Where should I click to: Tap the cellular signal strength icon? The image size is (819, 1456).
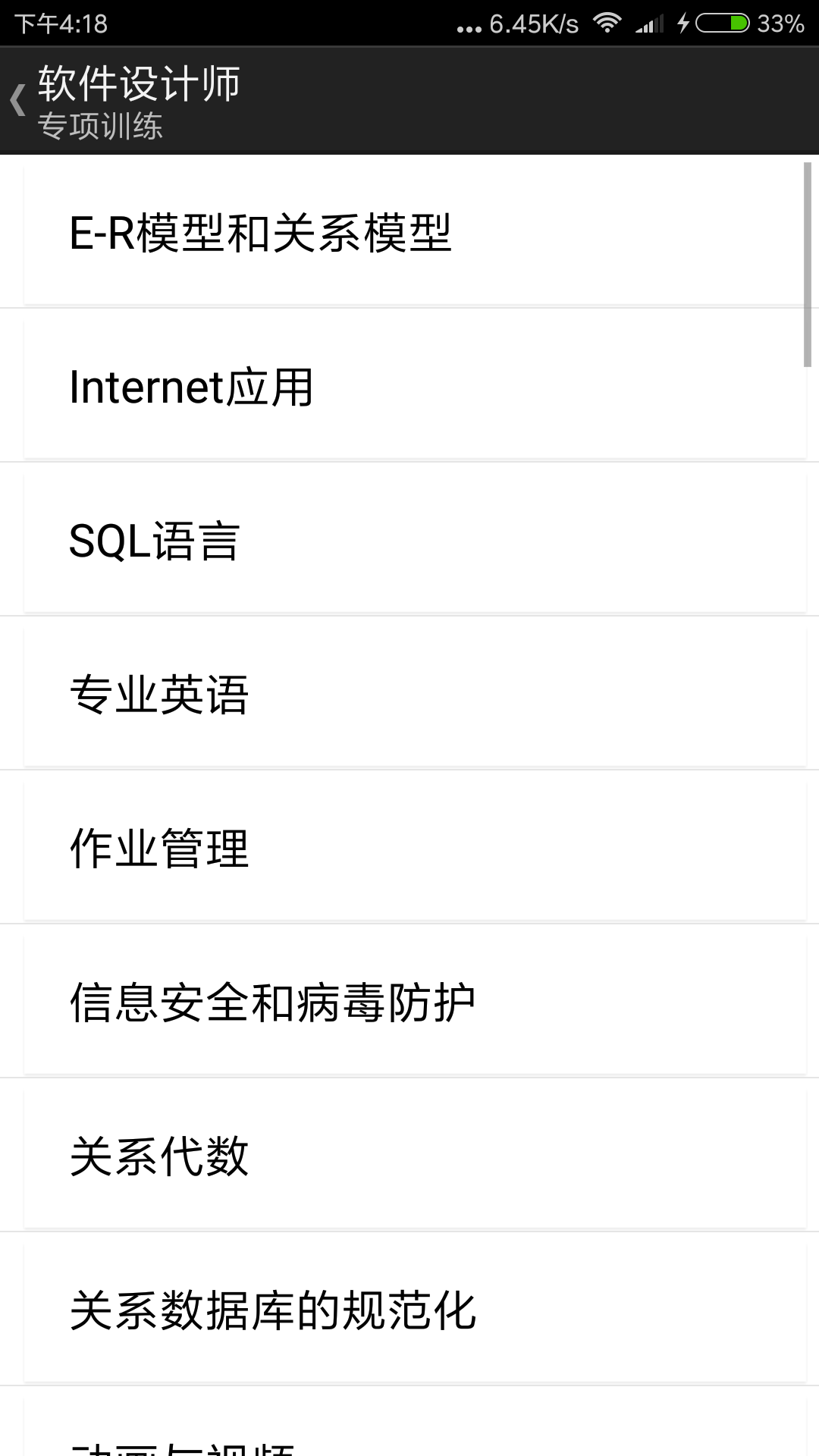pyautogui.click(x=648, y=21)
